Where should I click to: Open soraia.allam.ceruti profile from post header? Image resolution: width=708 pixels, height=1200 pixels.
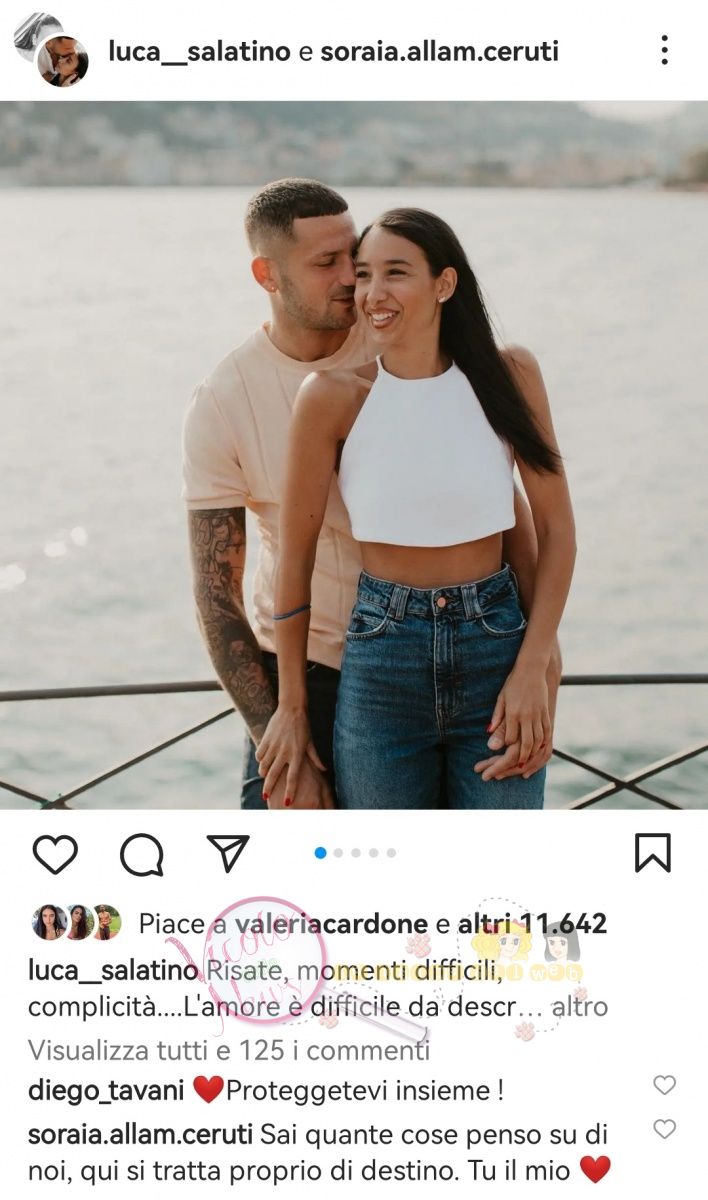[439, 51]
